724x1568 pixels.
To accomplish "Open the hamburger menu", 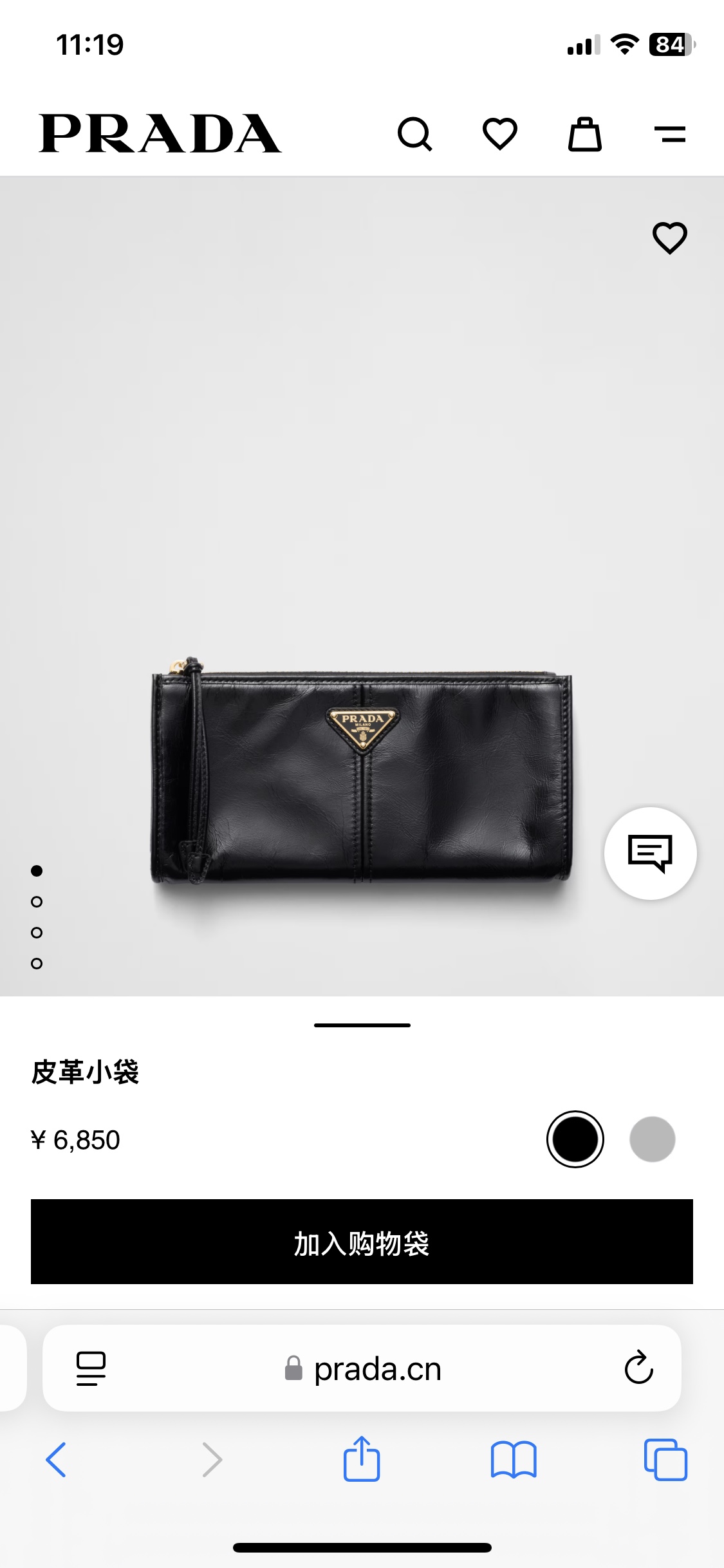I will click(x=670, y=134).
